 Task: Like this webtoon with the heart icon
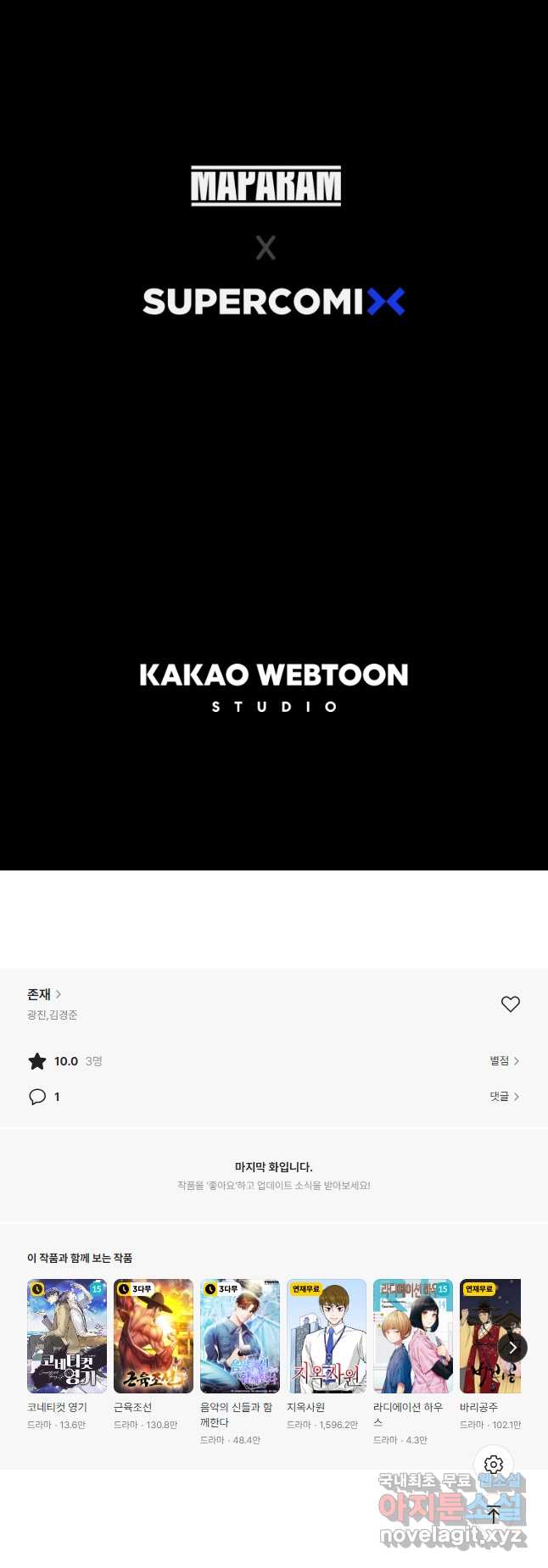point(510,1004)
